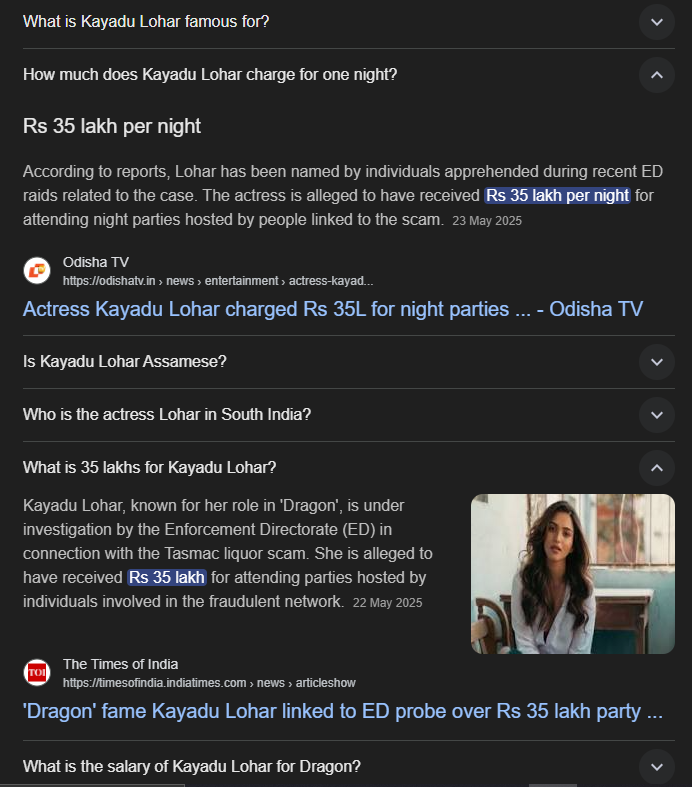The height and width of the screenshot is (787, 692).
Task: Open the Kayadu Lohar photo thumbnail
Action: 572,574
